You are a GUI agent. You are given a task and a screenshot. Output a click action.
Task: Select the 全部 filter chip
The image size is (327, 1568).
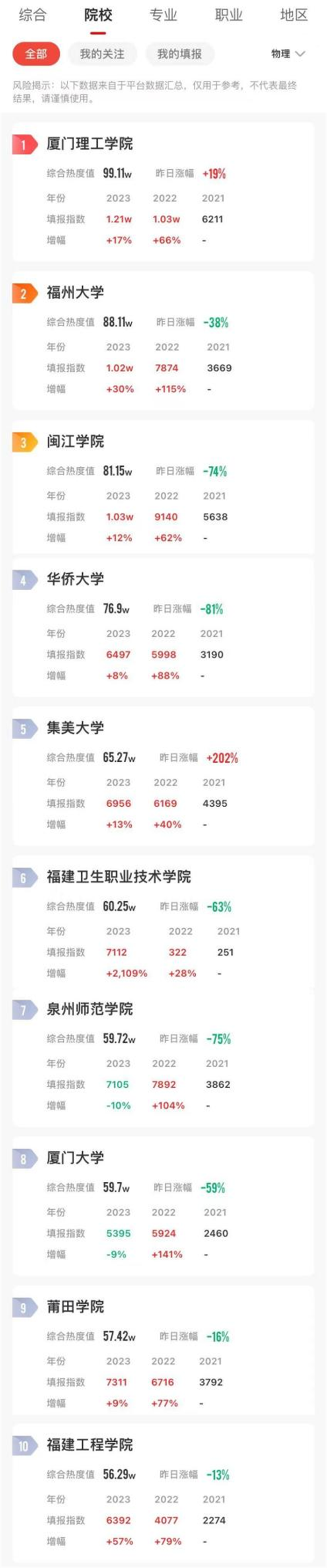click(36, 54)
